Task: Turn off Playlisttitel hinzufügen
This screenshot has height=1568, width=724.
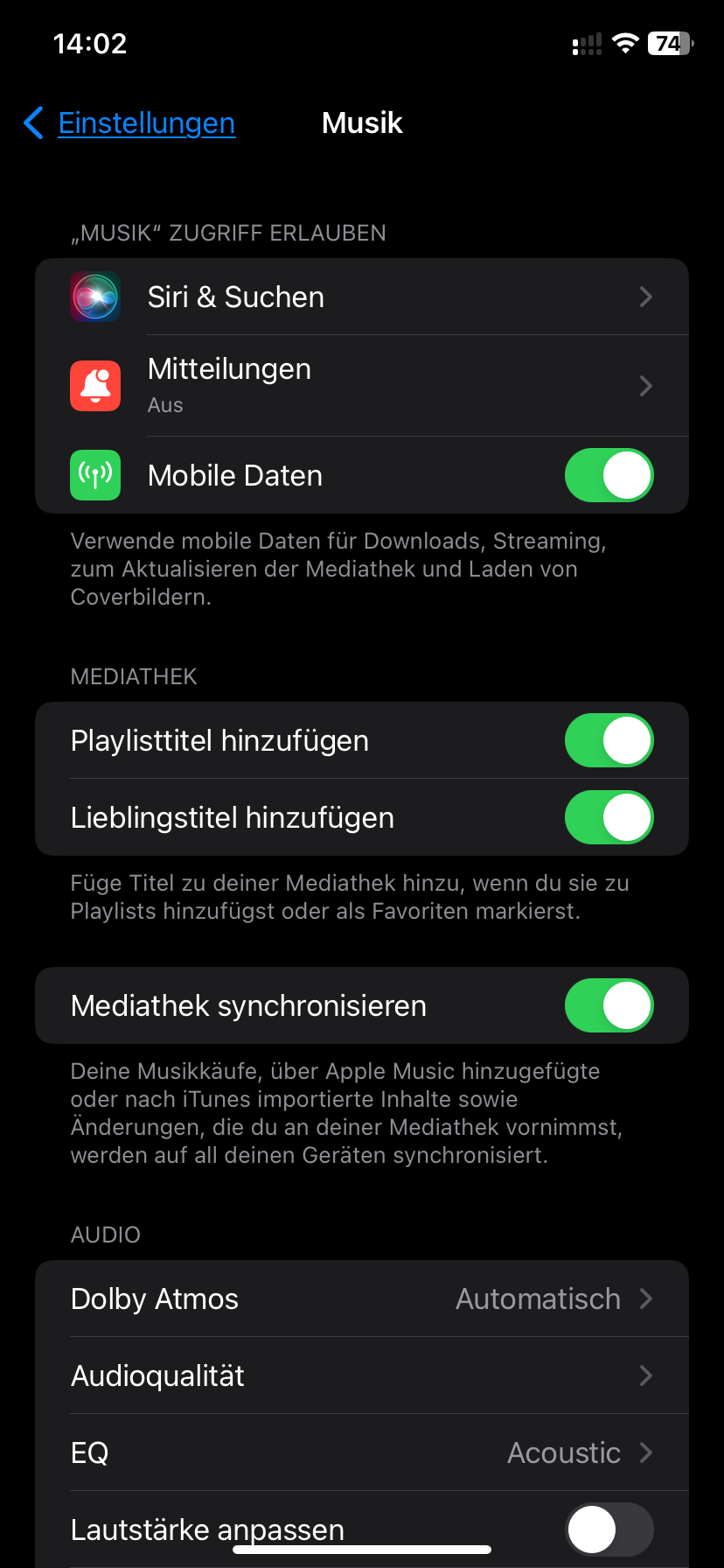Action: point(609,740)
